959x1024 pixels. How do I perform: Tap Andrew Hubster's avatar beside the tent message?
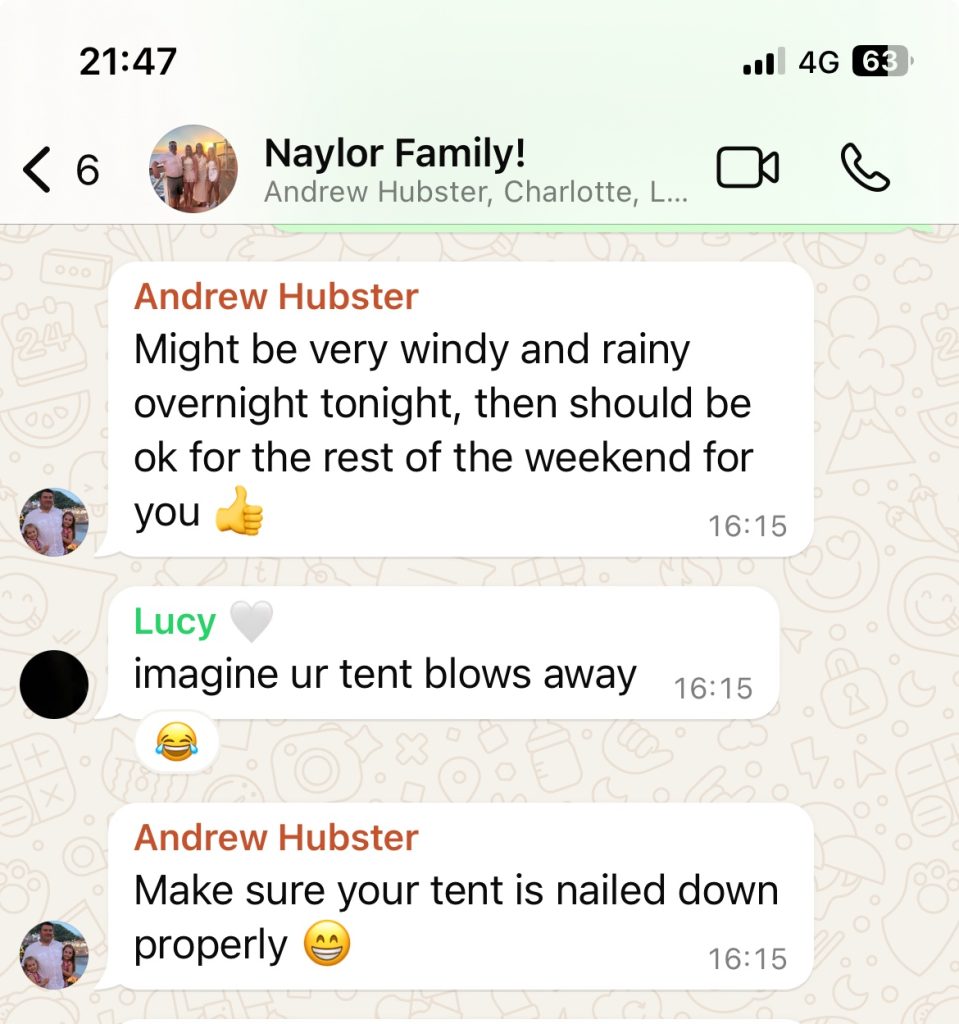point(54,955)
